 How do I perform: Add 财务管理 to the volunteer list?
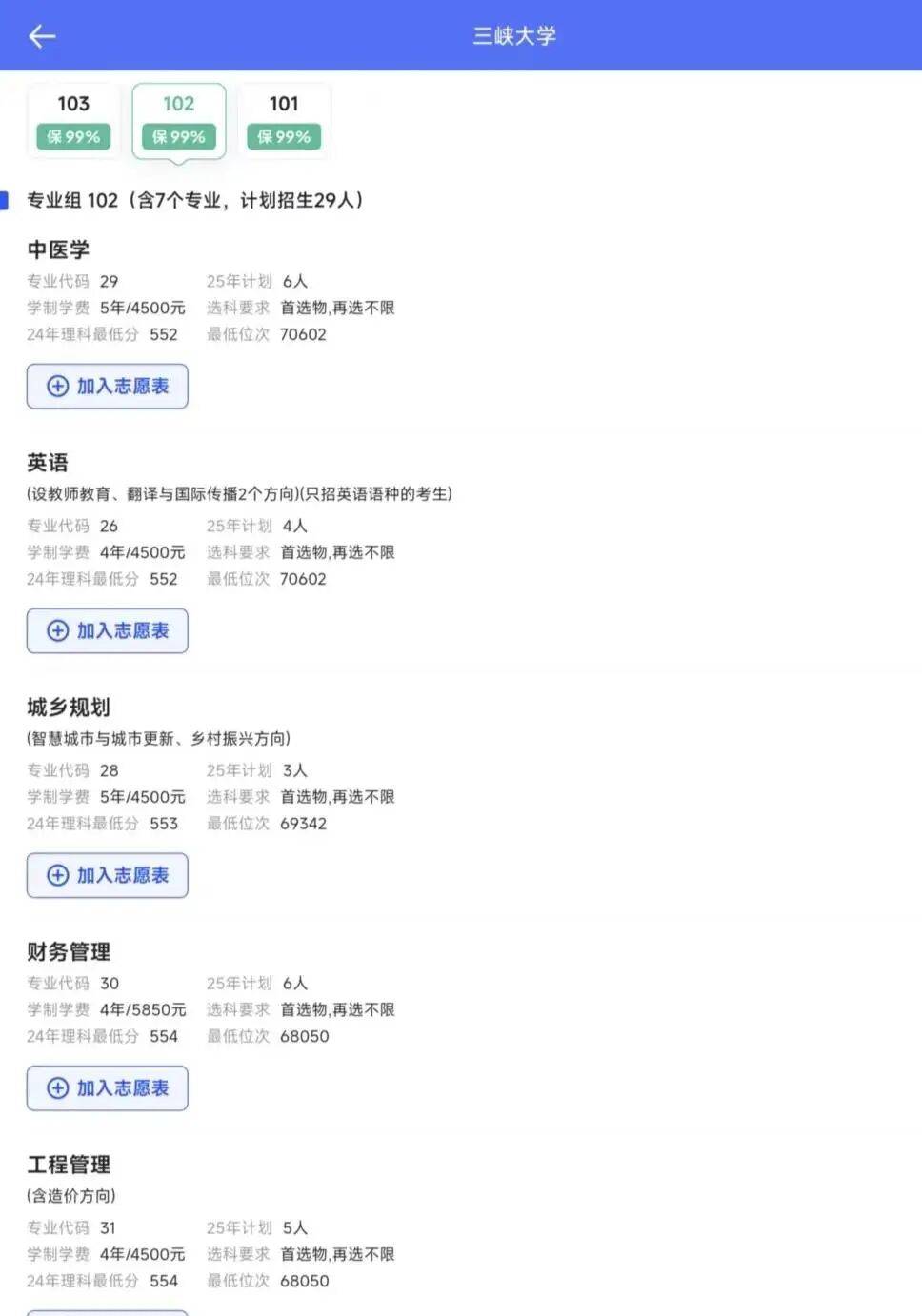(x=108, y=1088)
